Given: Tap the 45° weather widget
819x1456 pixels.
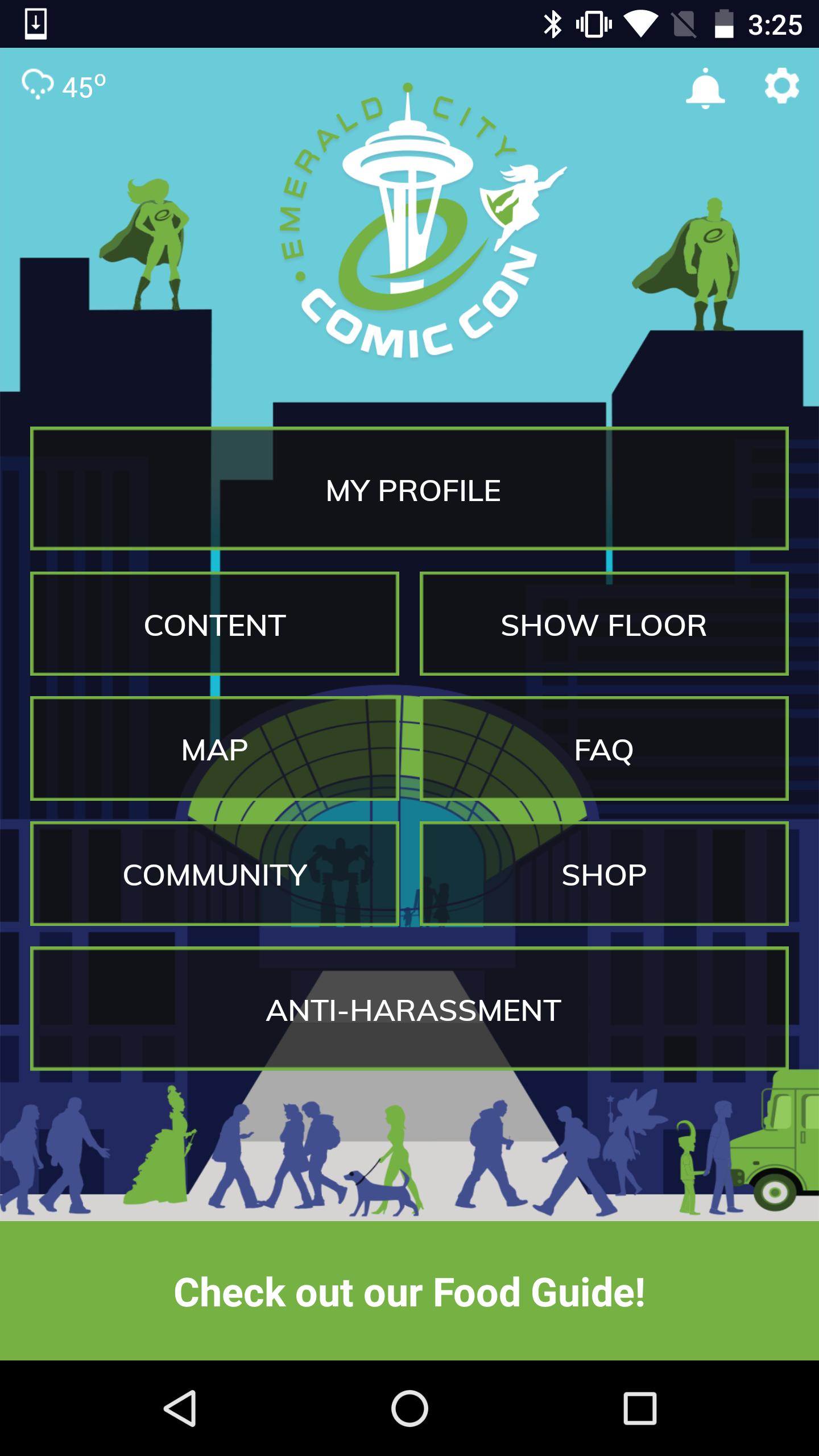Looking at the screenshot, I should [x=64, y=86].
